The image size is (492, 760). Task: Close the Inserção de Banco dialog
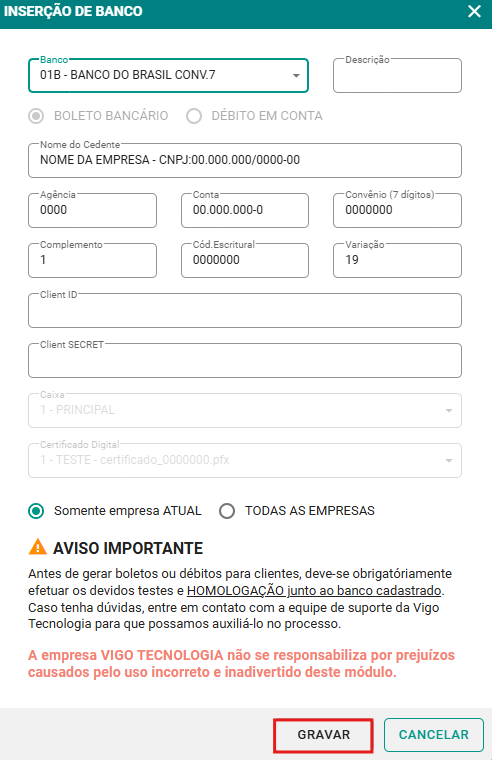[474, 11]
